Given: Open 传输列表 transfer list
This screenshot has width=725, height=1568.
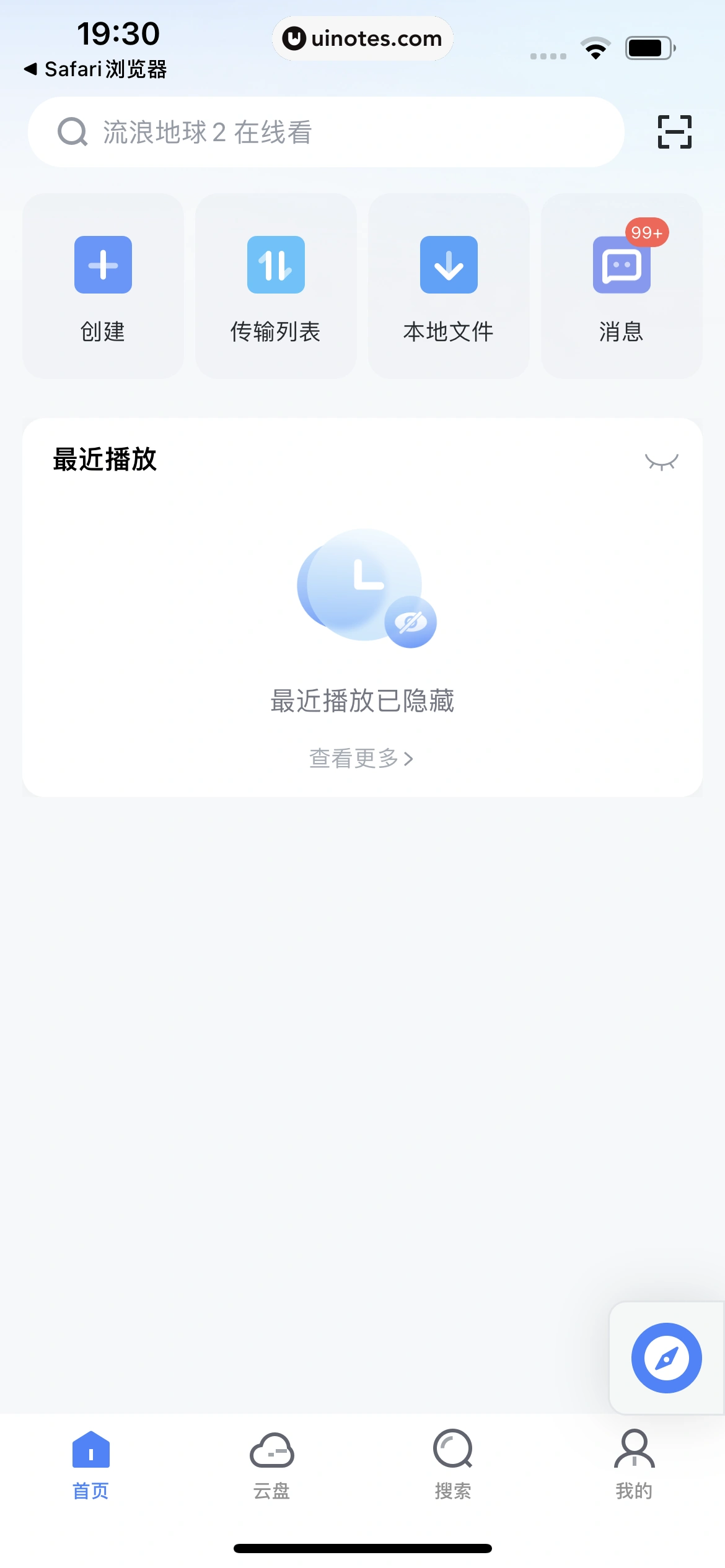Looking at the screenshot, I should coord(276,286).
